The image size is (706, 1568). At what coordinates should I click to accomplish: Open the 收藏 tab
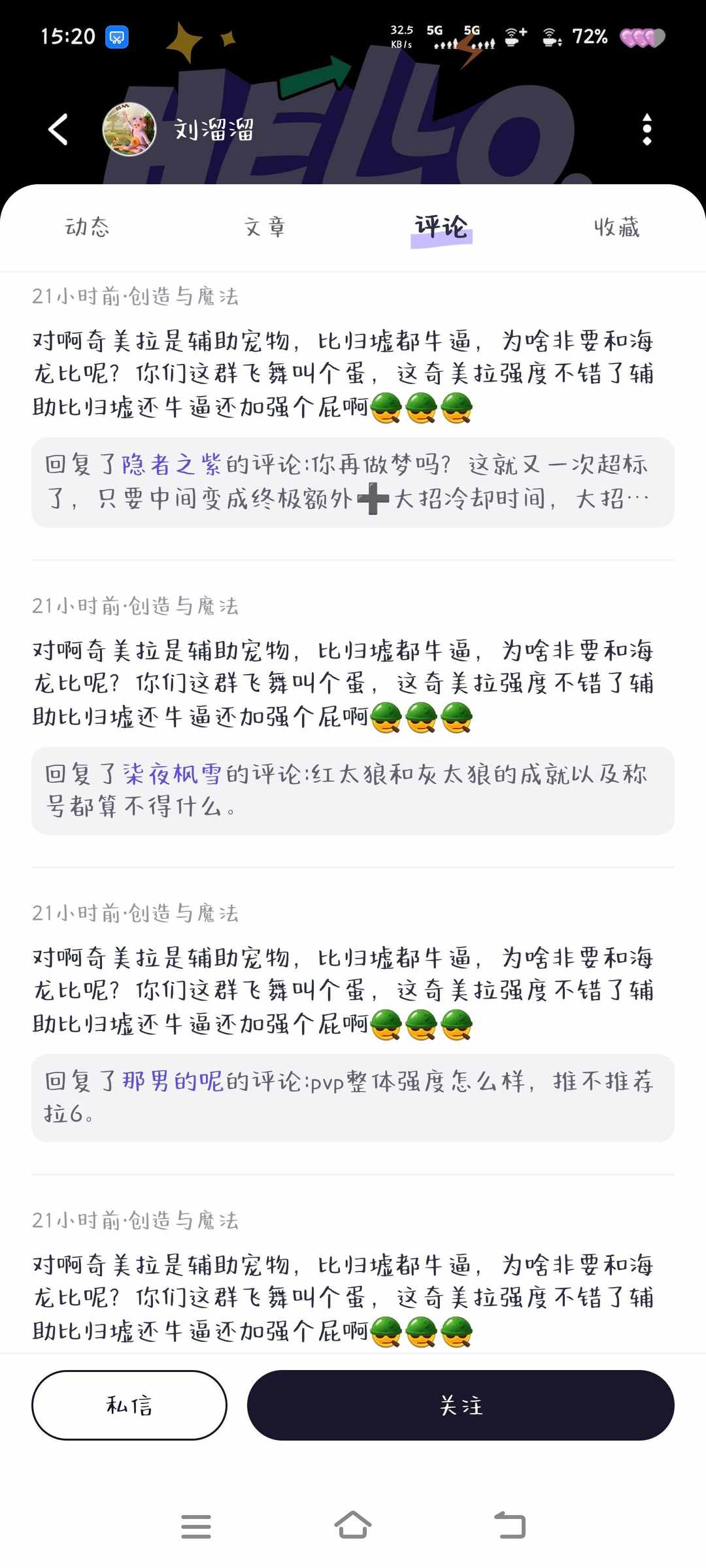point(616,227)
